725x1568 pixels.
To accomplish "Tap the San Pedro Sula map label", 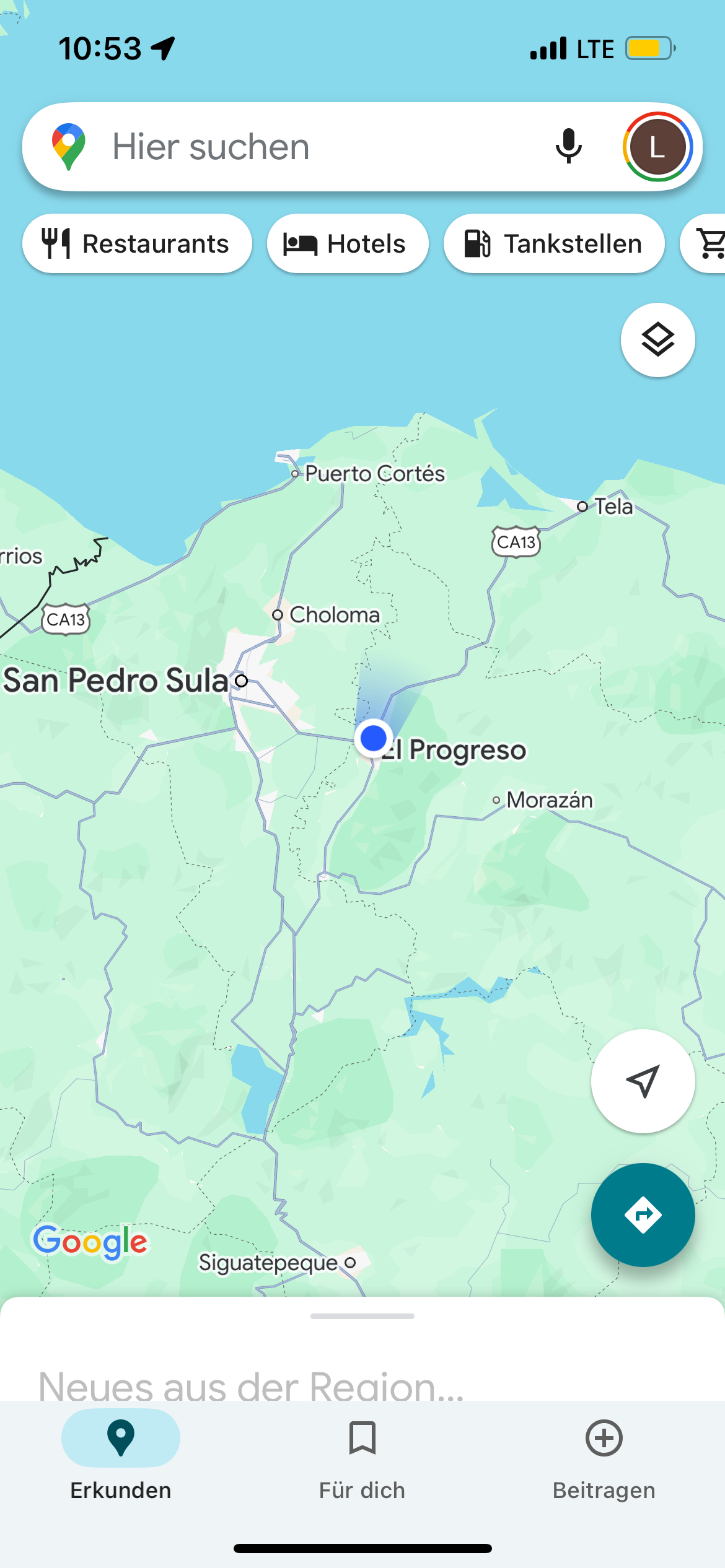I will (x=116, y=681).
